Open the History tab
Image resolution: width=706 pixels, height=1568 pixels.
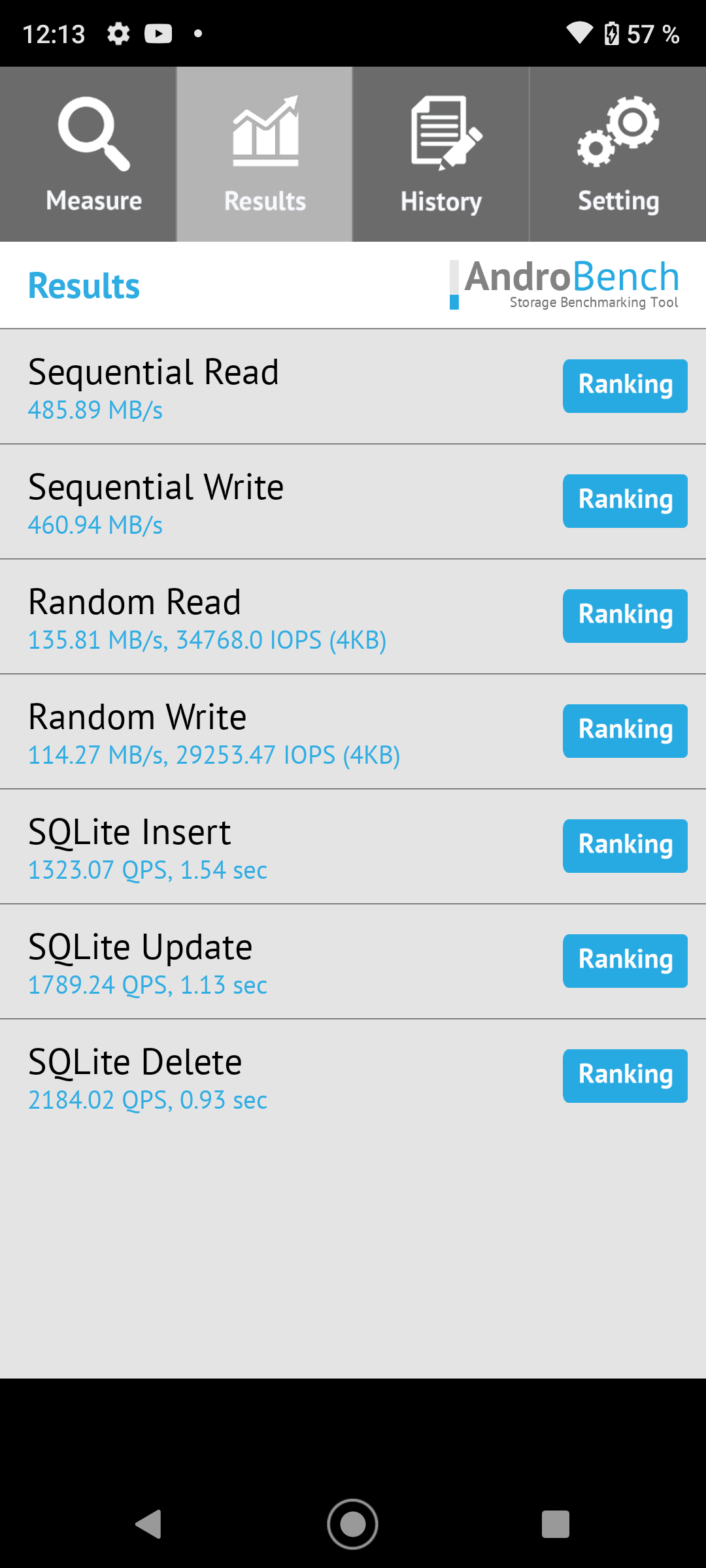point(441,154)
